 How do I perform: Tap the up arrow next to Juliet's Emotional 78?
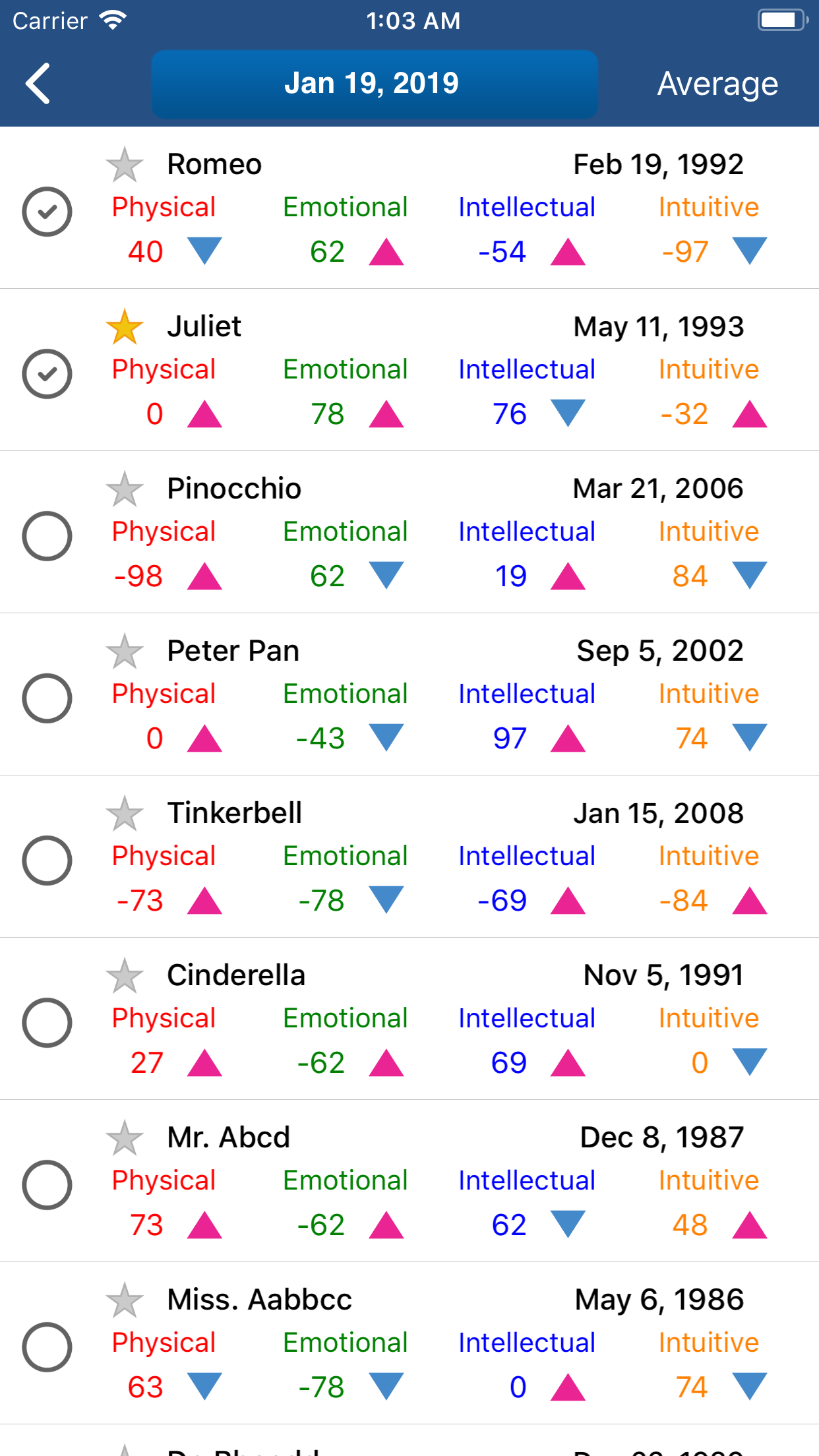coord(387,413)
